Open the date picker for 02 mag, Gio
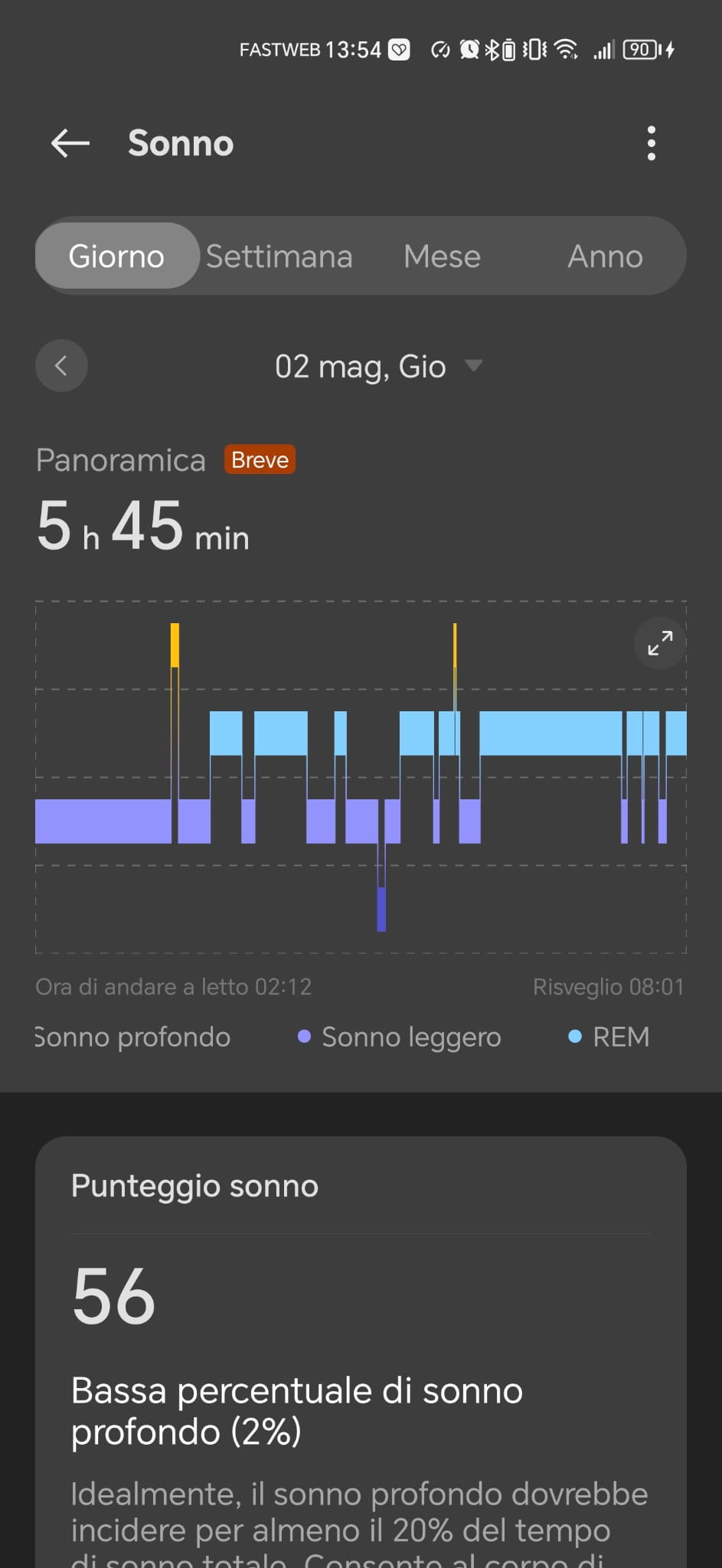Viewport: 722px width, 1568px height. coord(378,366)
